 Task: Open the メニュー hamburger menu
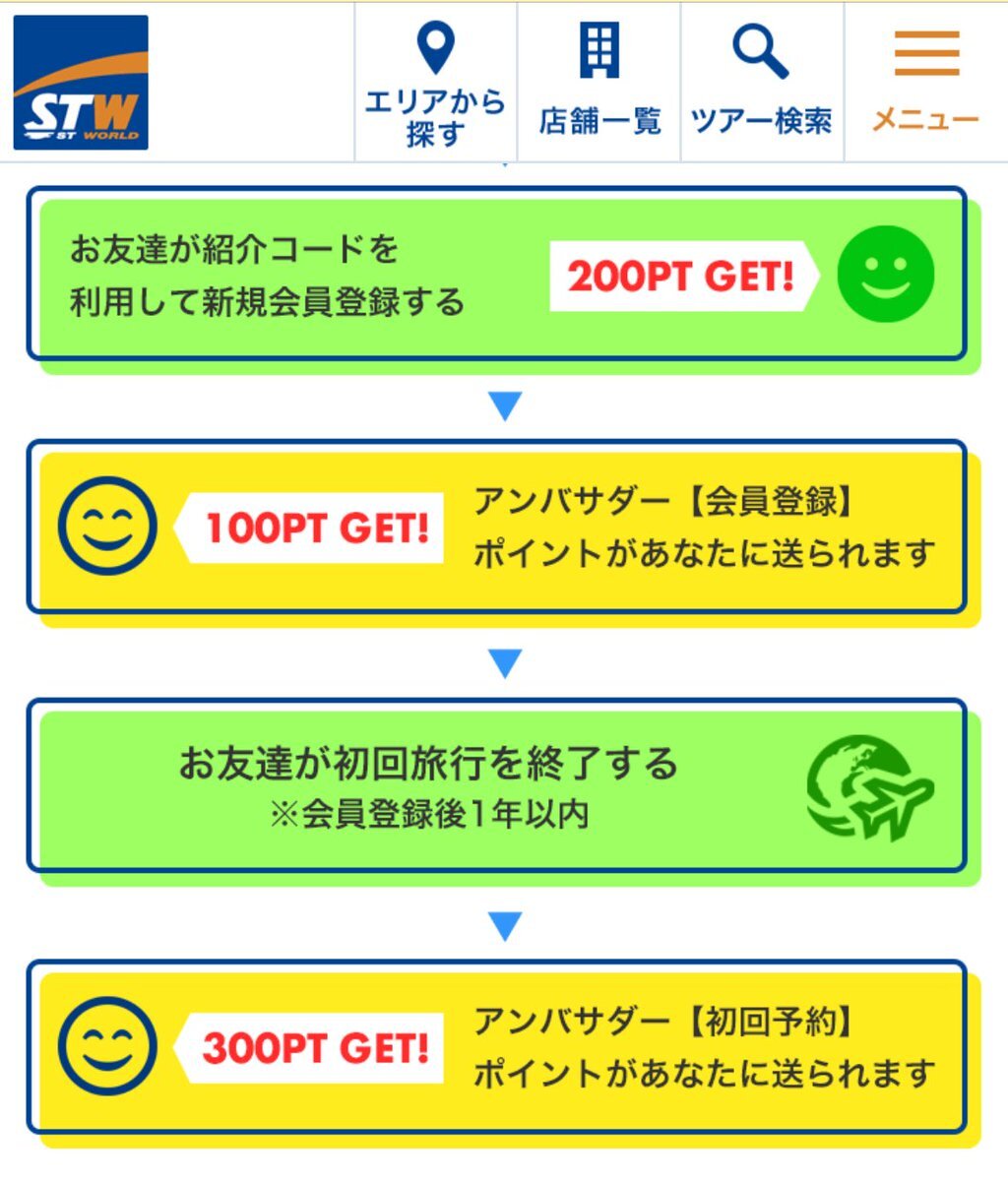[925, 83]
